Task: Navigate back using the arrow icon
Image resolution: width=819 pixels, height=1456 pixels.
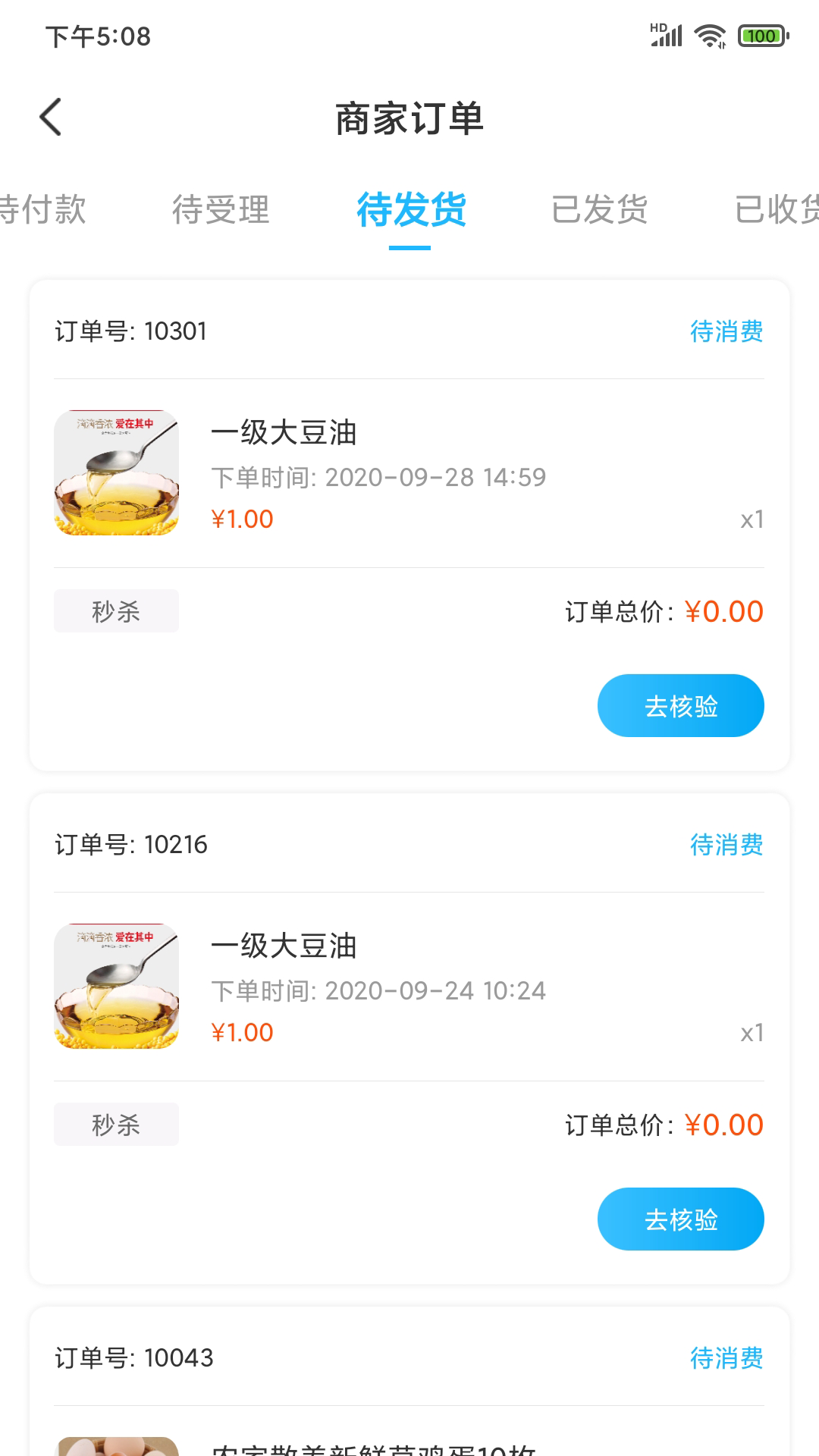Action: click(x=50, y=118)
